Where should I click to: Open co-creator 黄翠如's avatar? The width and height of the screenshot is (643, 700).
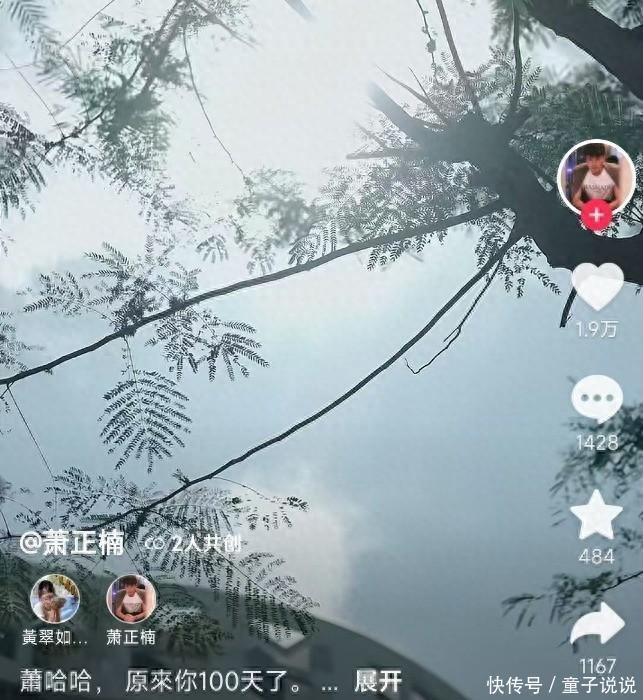coord(54,599)
